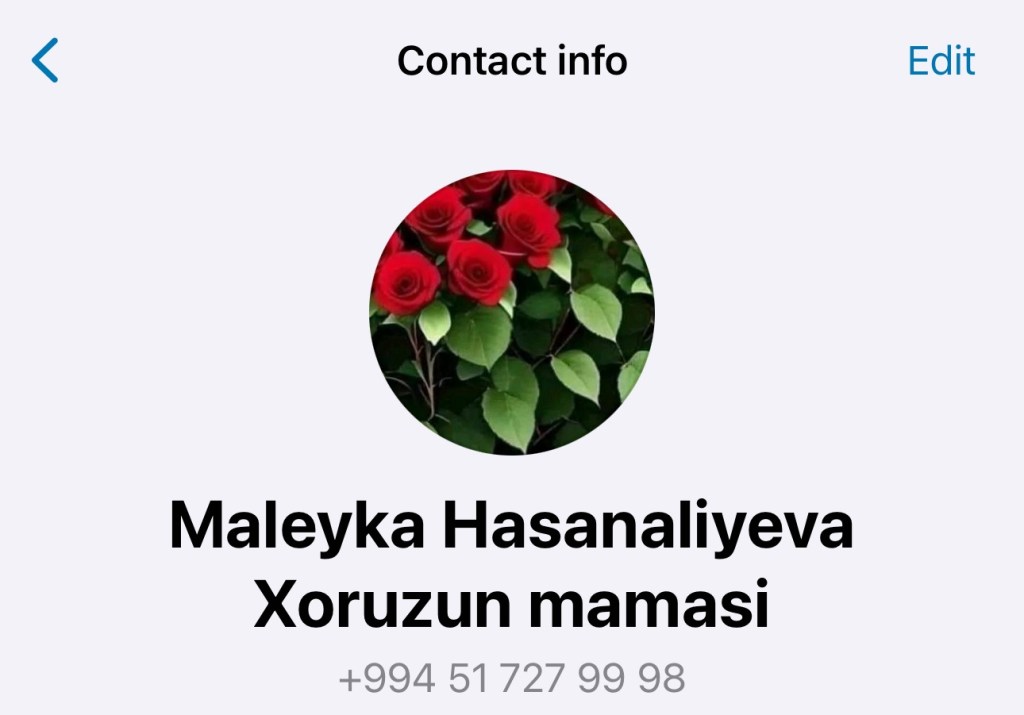1024x715 pixels.
Task: Tap Edit to modify this contact
Action: point(940,61)
